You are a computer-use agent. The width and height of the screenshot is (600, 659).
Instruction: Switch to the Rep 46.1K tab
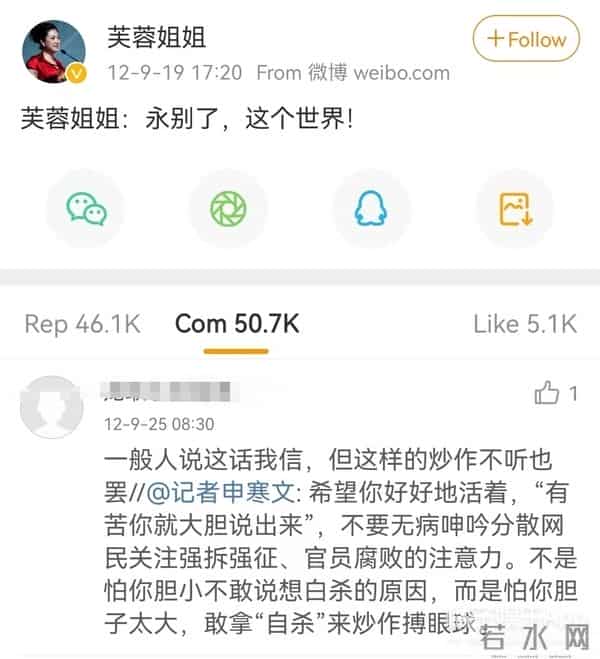[83, 323]
